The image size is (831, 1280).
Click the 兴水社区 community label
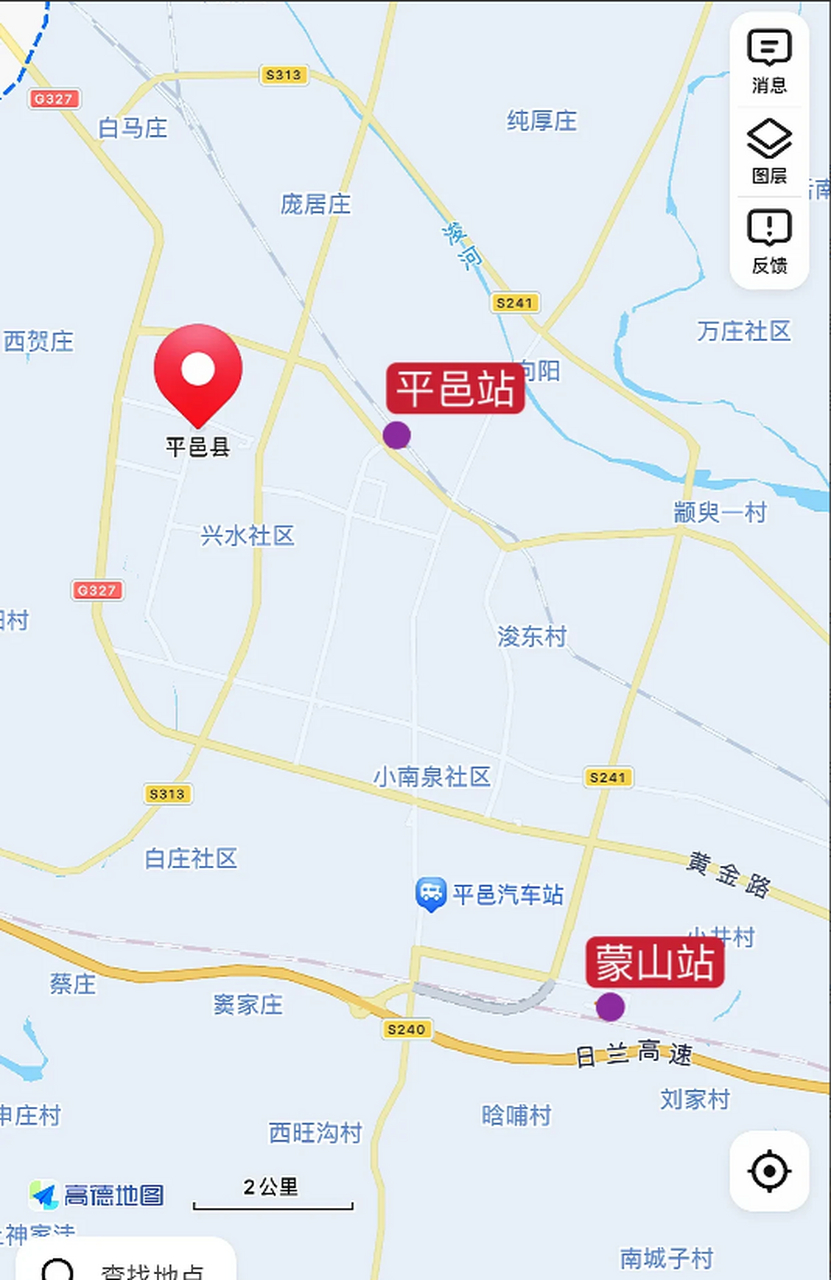246,536
